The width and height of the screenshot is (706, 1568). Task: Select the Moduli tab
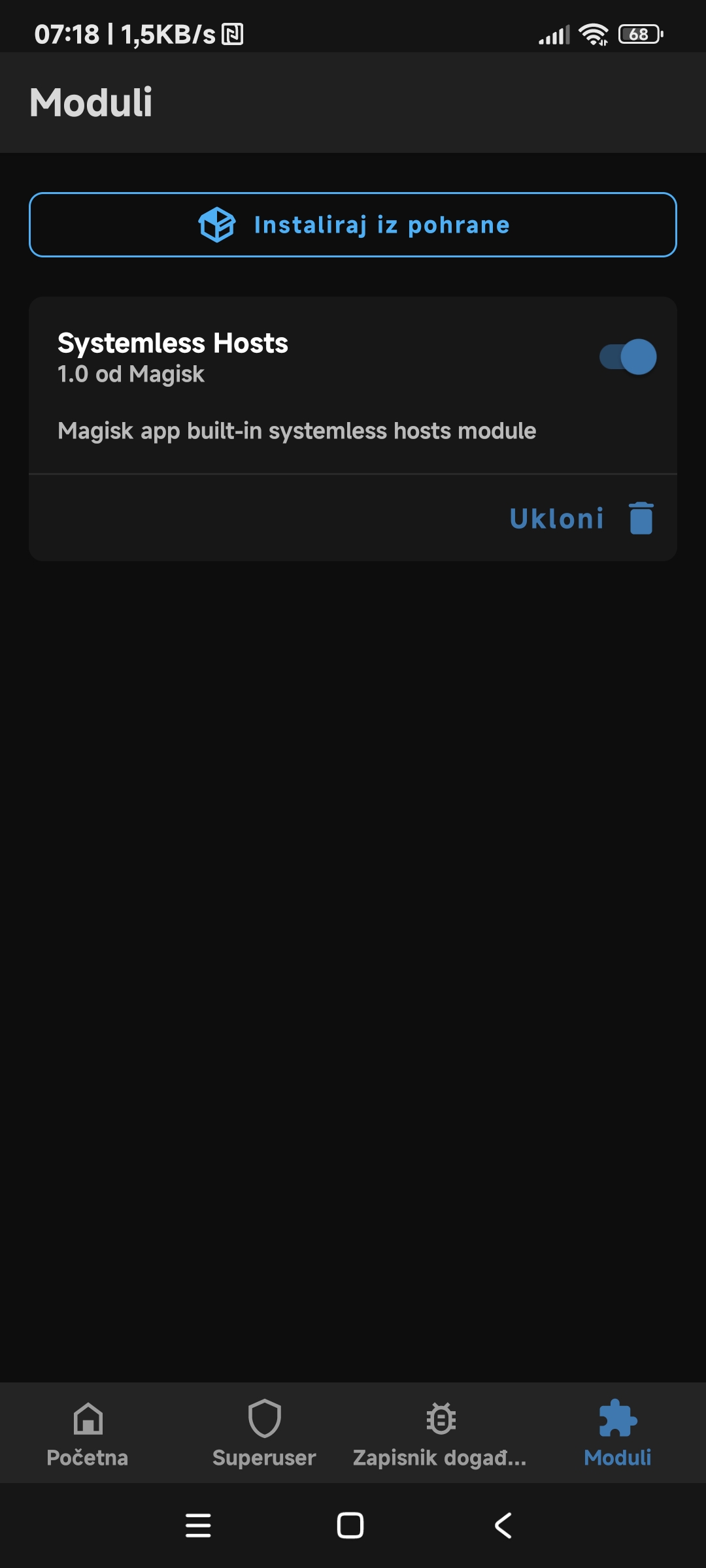617,1433
